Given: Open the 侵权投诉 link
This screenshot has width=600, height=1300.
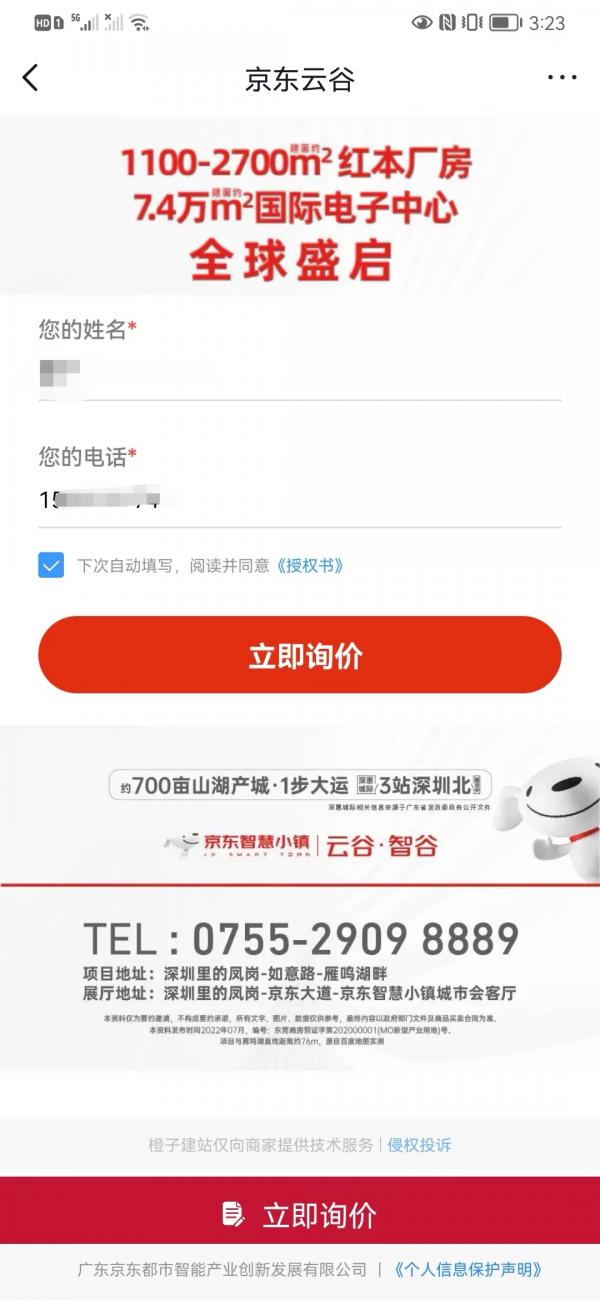Looking at the screenshot, I should (x=419, y=1145).
